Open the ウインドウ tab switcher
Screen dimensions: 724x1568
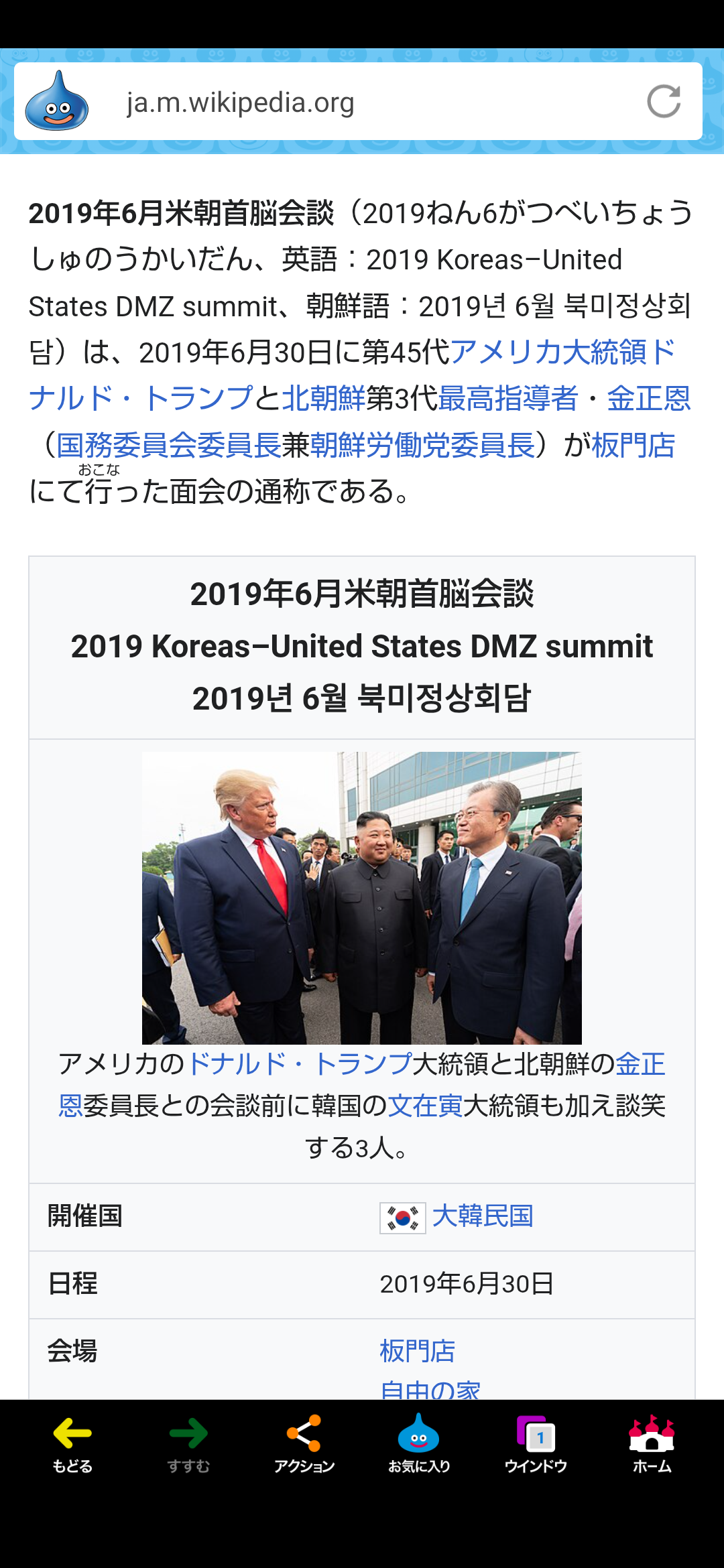click(x=536, y=1445)
